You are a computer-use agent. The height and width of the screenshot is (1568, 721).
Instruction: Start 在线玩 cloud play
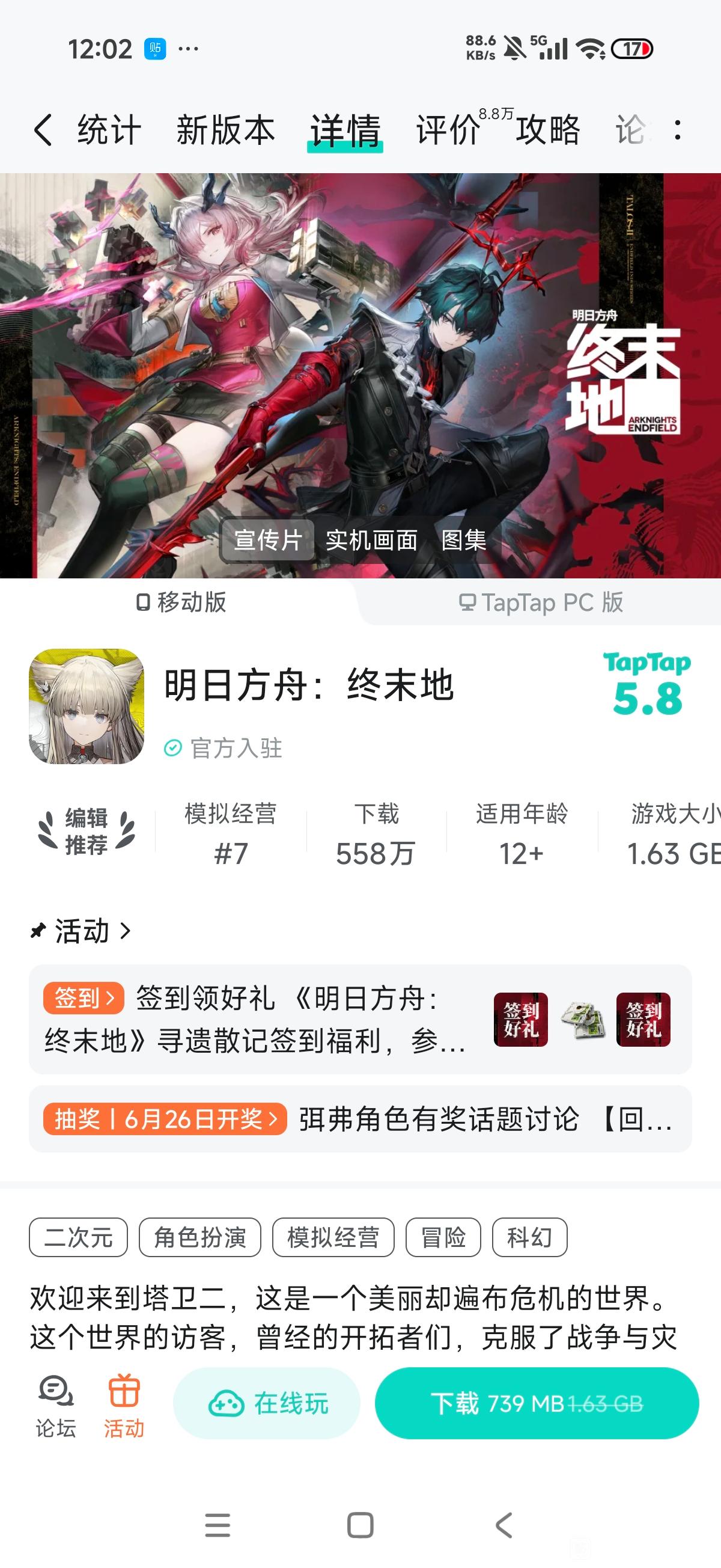[x=267, y=1404]
